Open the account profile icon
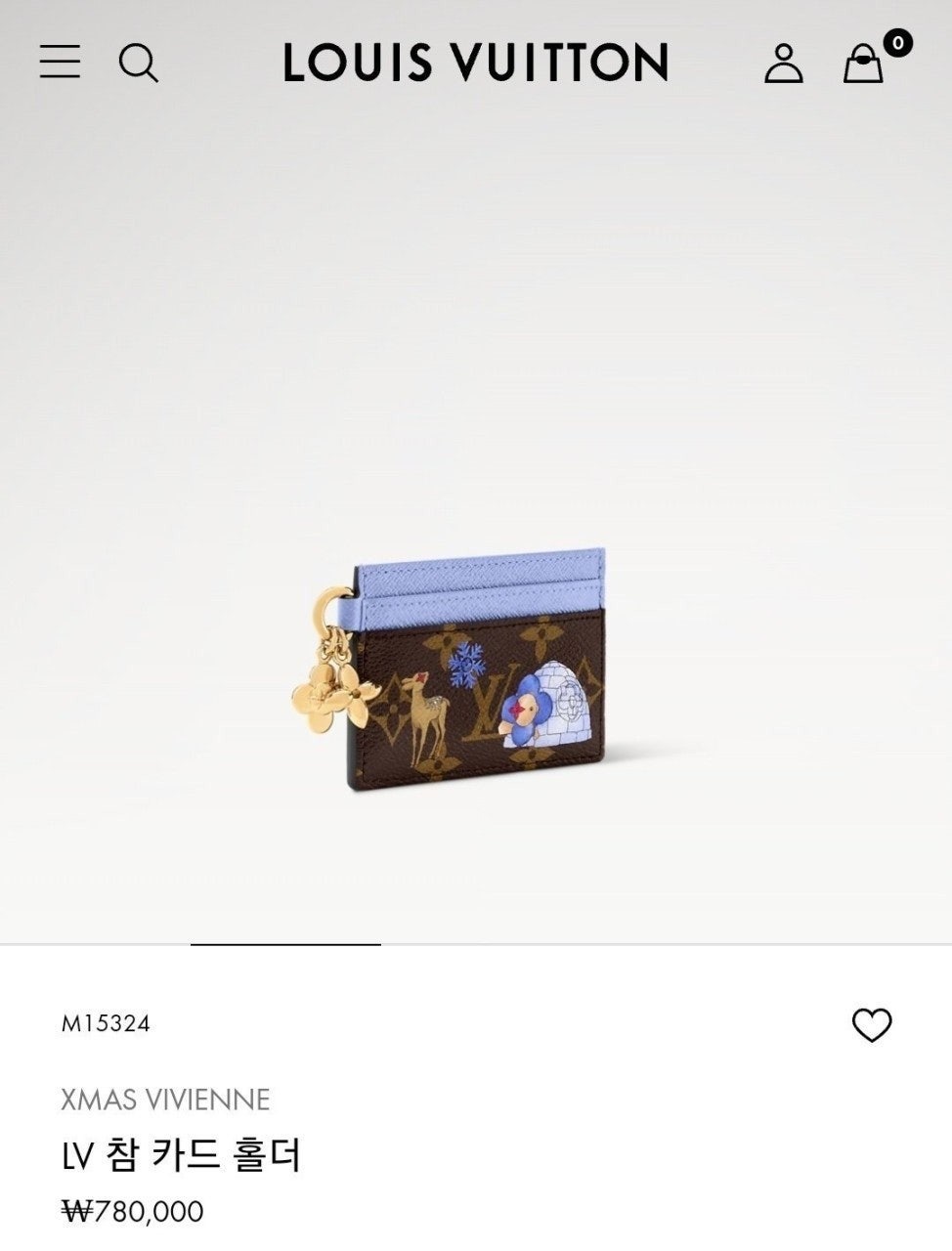The image size is (952, 1251). (783, 63)
